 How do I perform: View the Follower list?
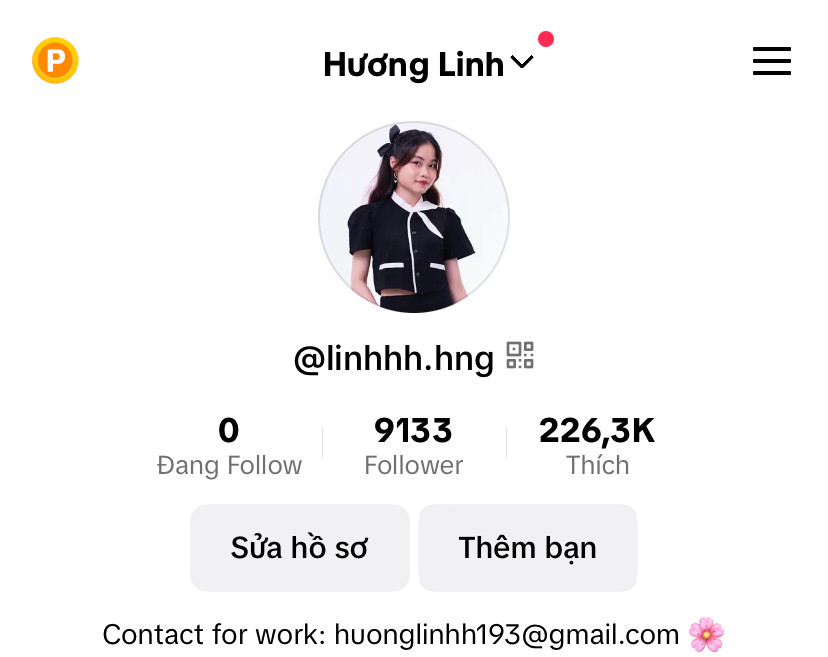point(413,446)
